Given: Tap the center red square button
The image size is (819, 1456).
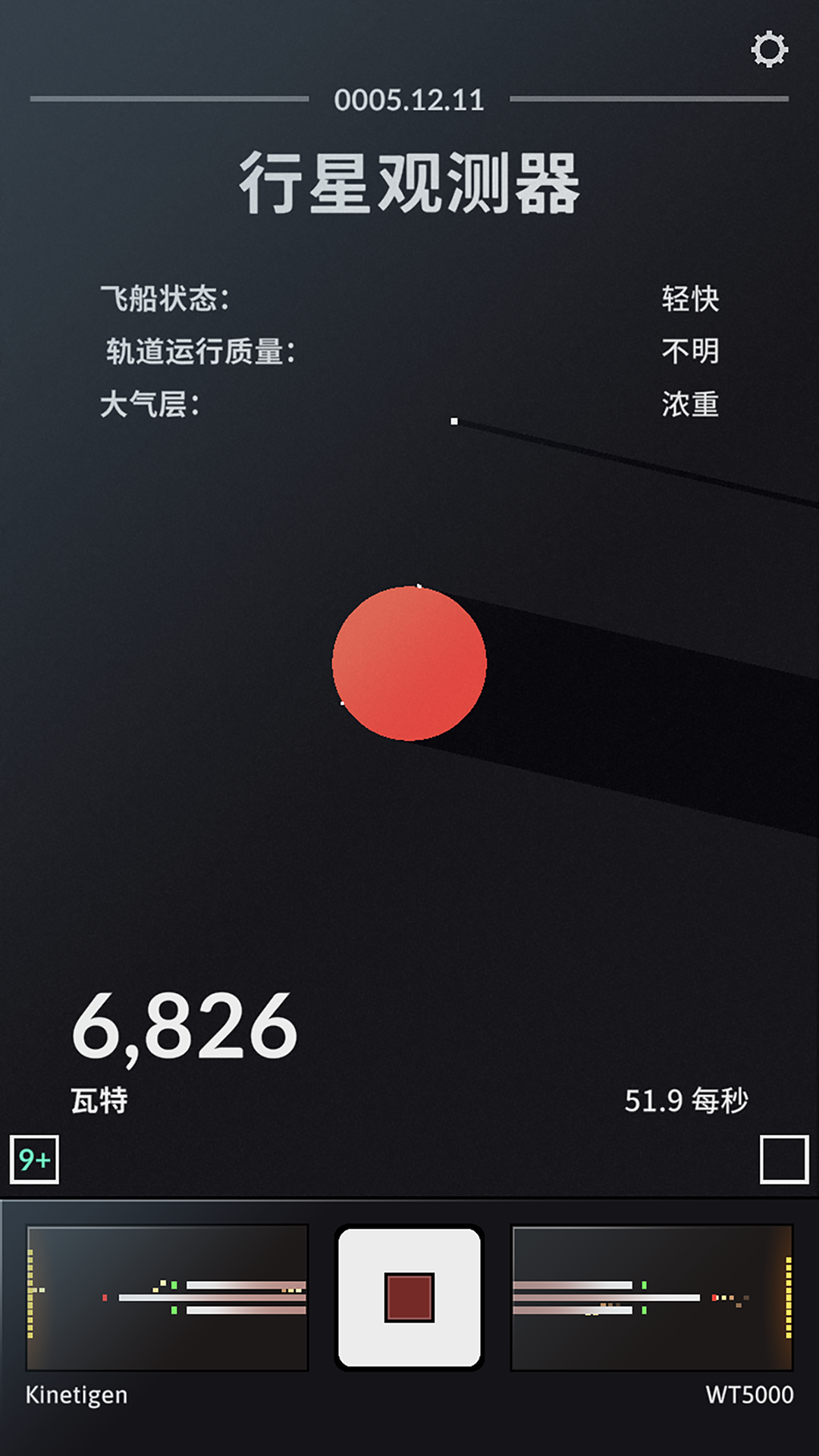Looking at the screenshot, I should [x=409, y=1298].
